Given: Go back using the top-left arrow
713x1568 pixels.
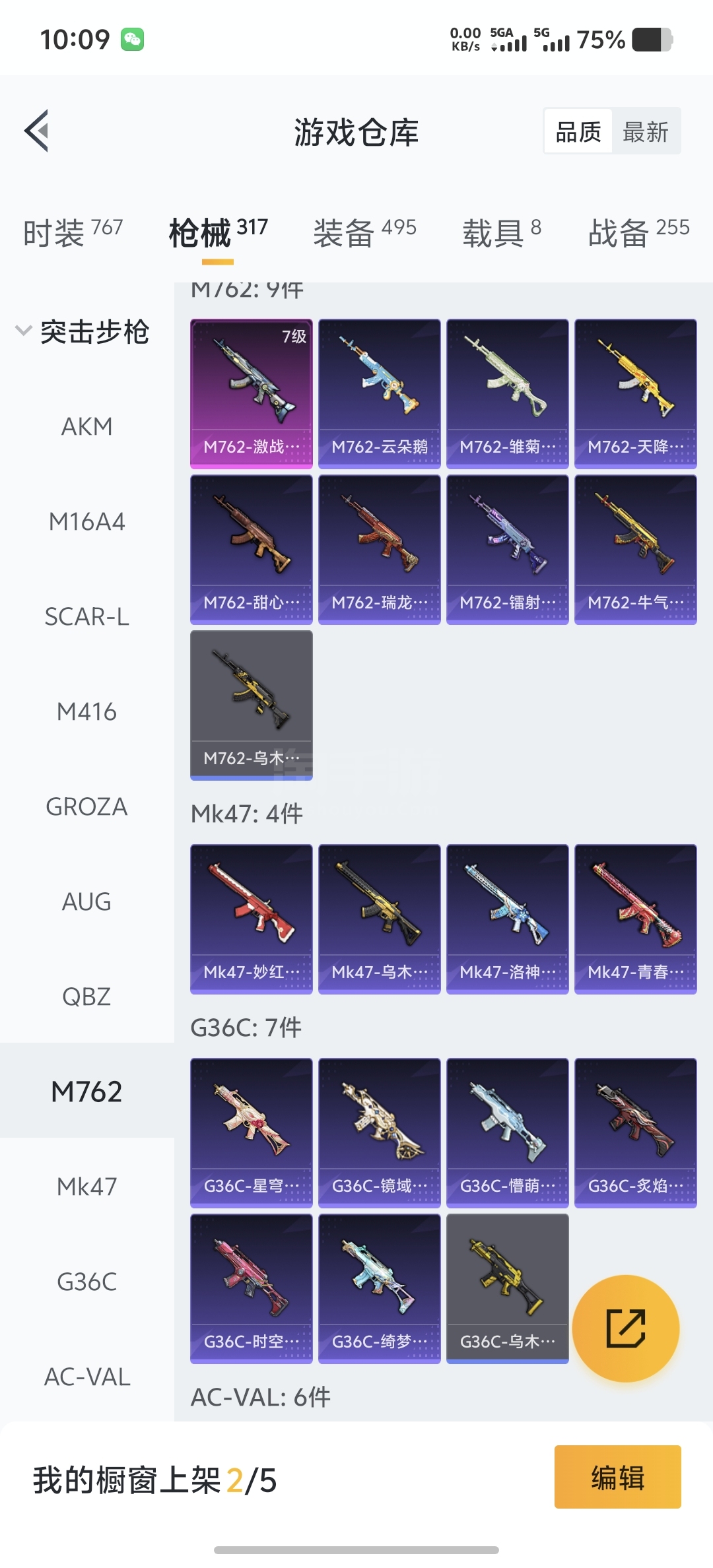Looking at the screenshot, I should (37, 131).
